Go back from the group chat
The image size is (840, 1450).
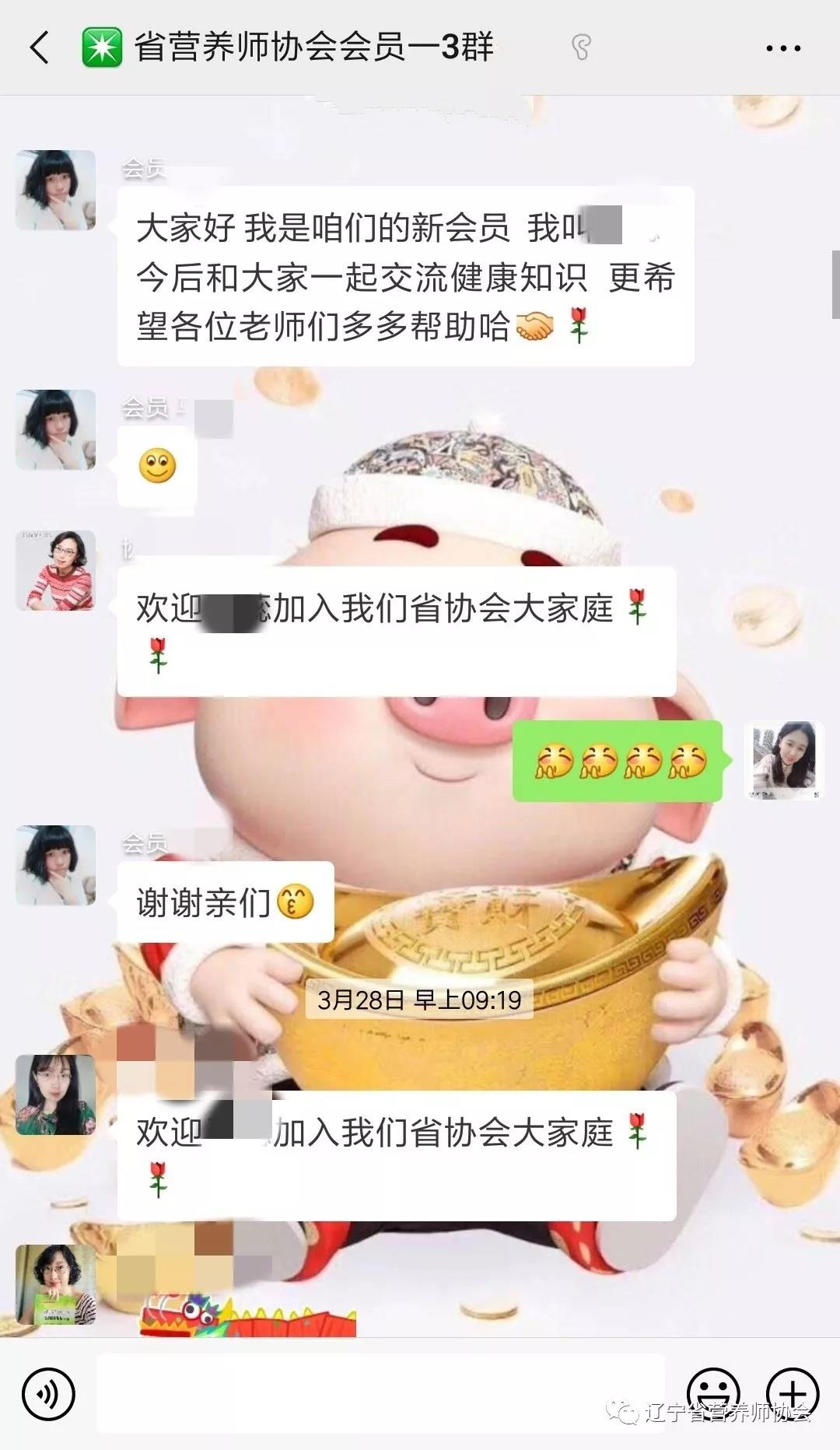(40, 47)
